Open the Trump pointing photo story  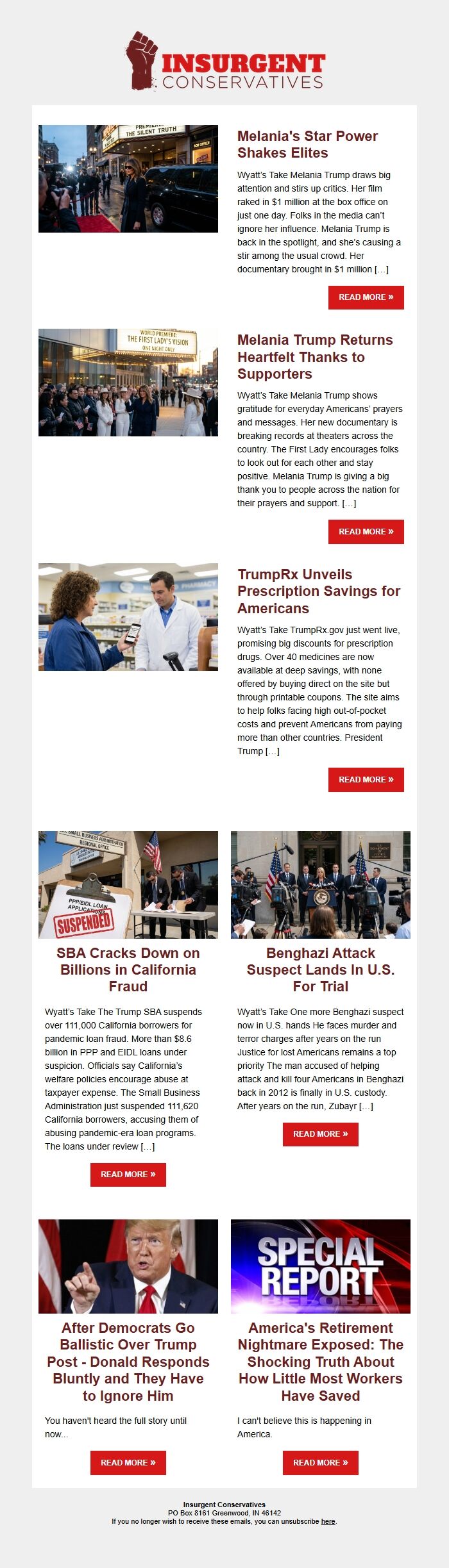point(128,1266)
